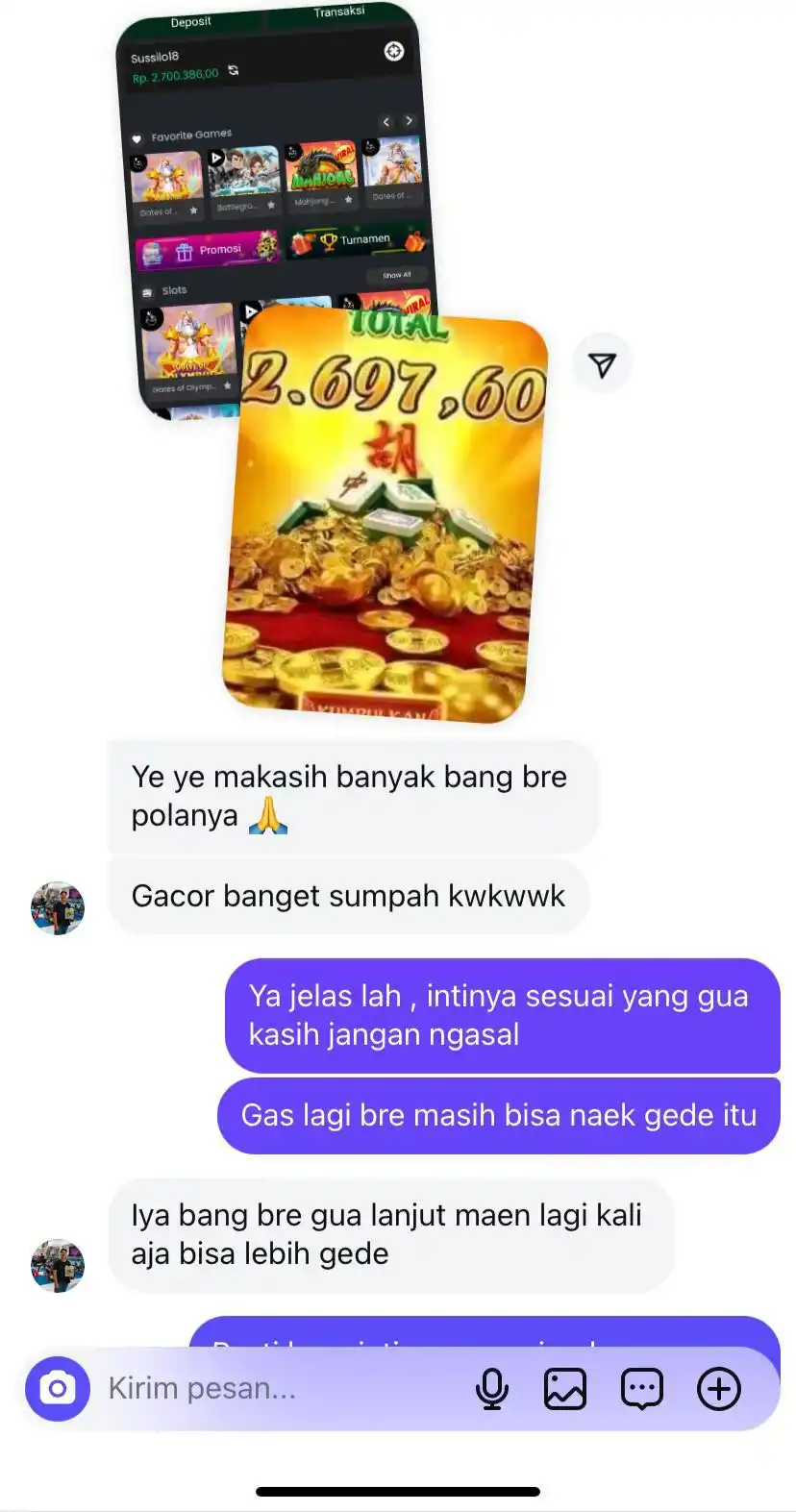The width and height of the screenshot is (796, 1512).
Task: Open the camera from the message bar
Action: coord(58,1389)
